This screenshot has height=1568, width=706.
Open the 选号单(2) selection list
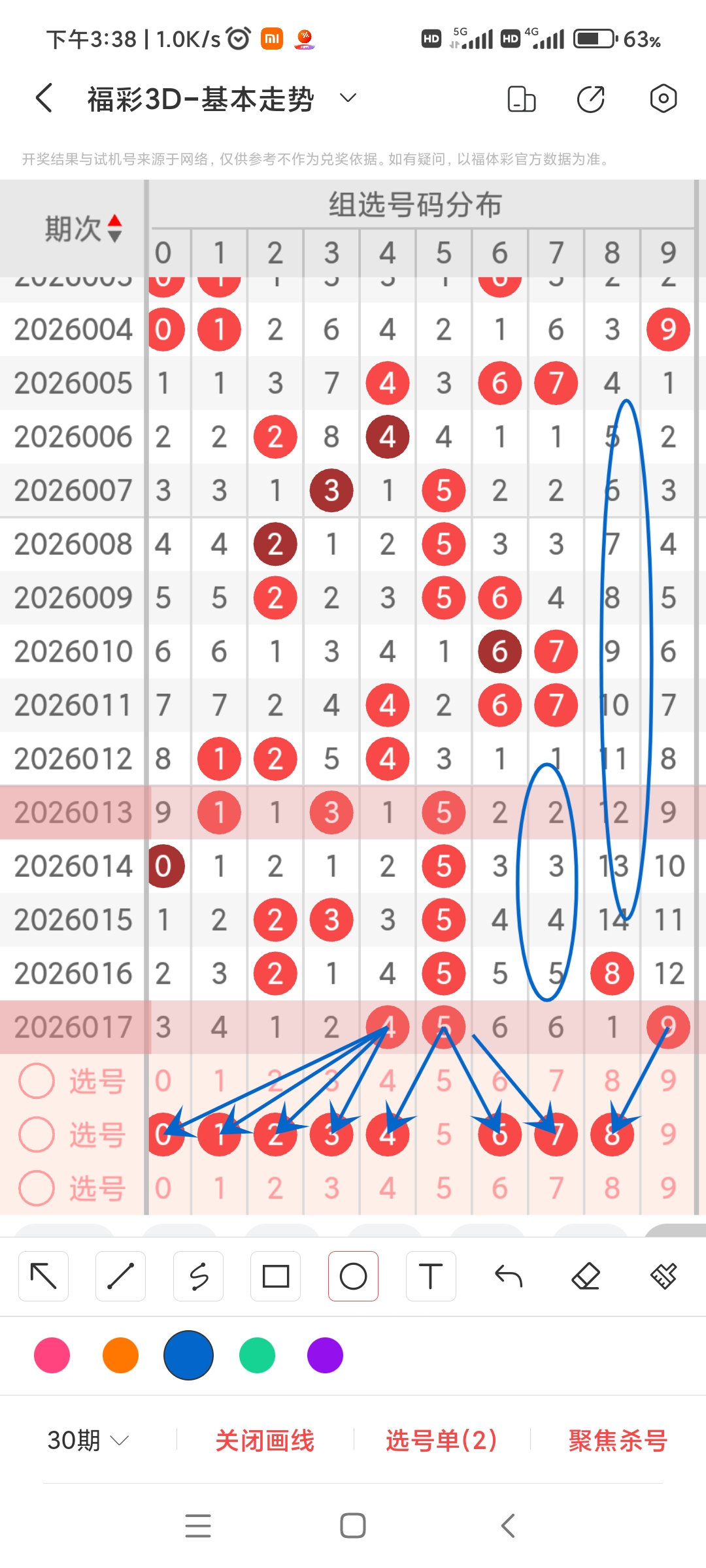(x=441, y=1440)
